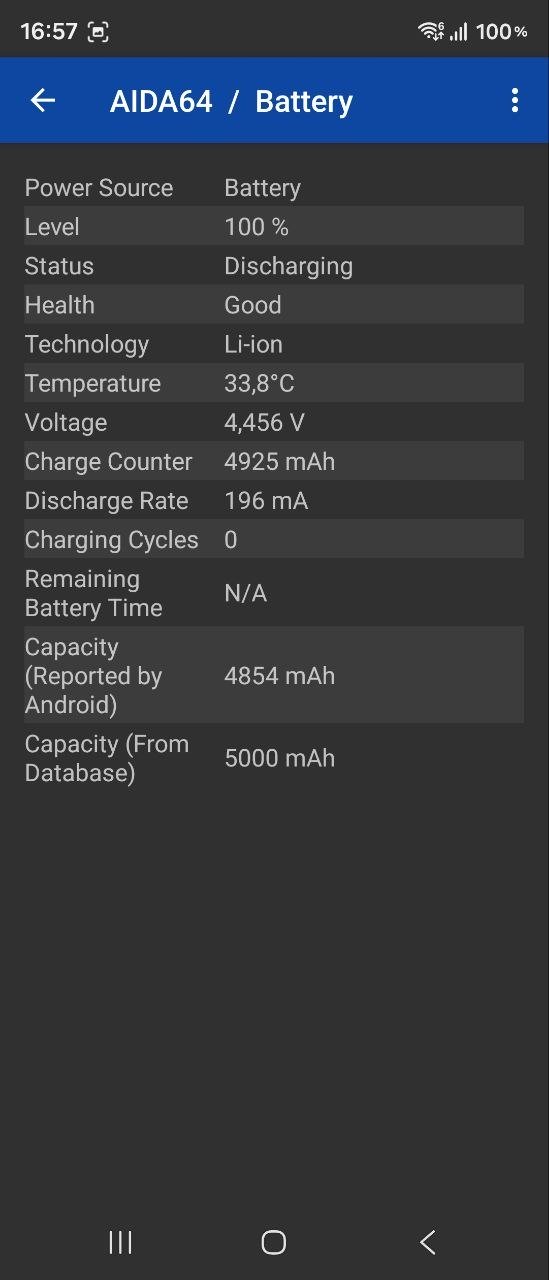Screen dimensions: 549x1280
Task: Tap the system back arrow
Action: click(x=427, y=1242)
